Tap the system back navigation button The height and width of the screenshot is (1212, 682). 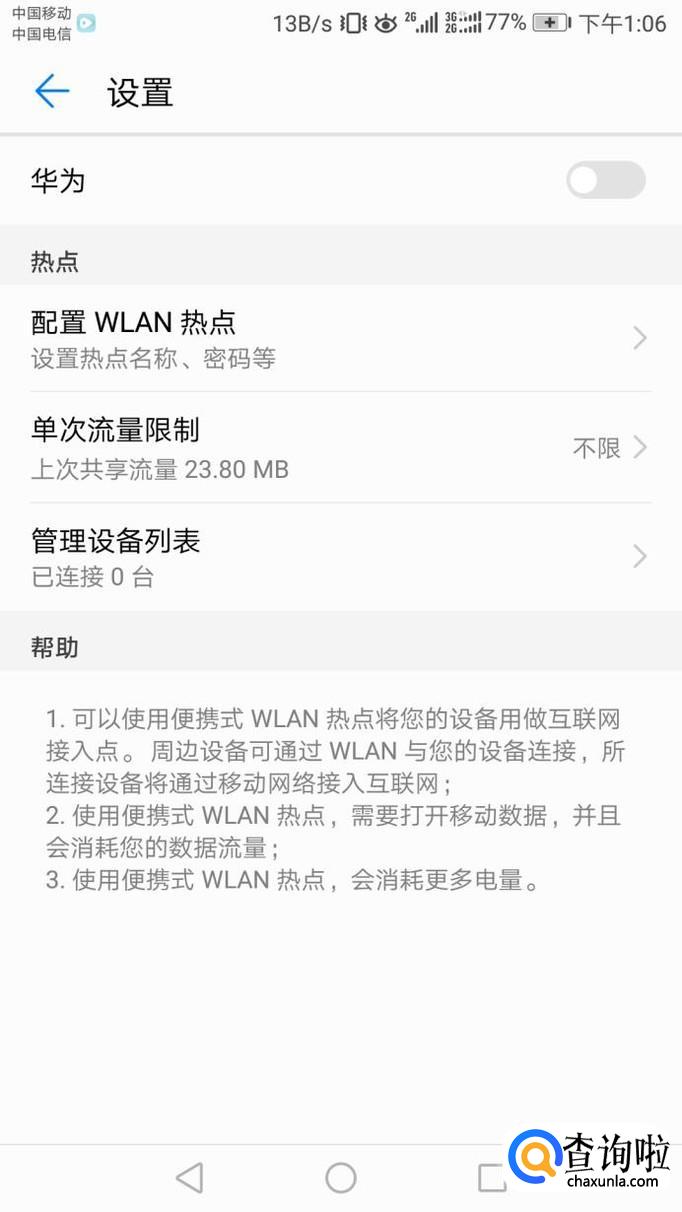[189, 1178]
